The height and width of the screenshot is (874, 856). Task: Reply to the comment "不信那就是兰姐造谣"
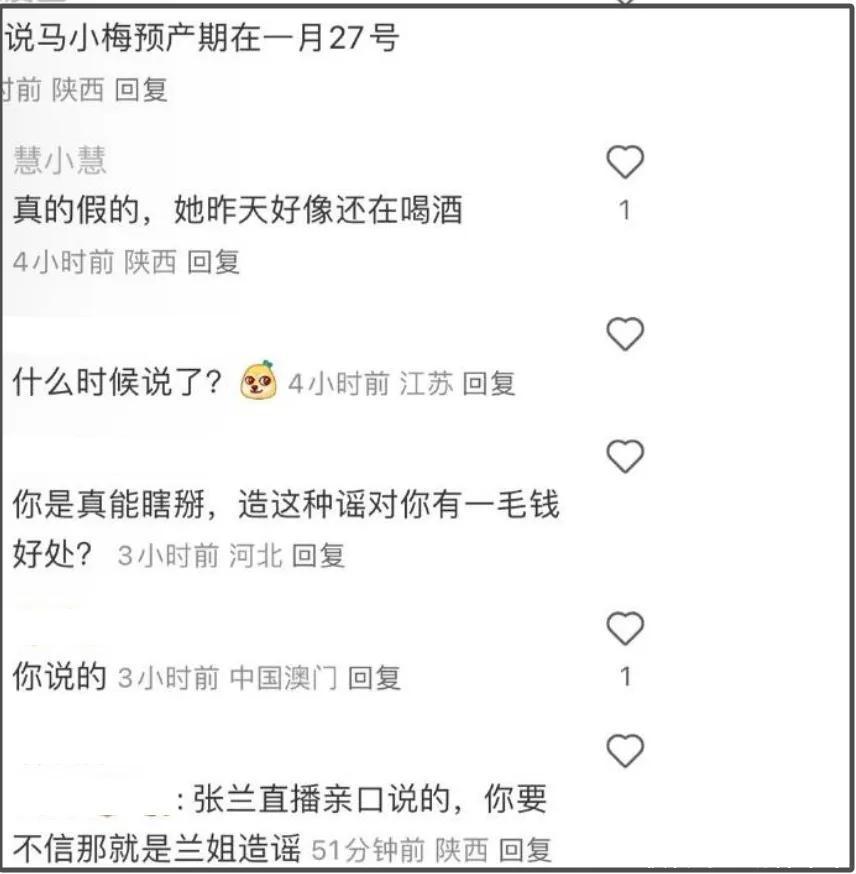click(x=525, y=850)
